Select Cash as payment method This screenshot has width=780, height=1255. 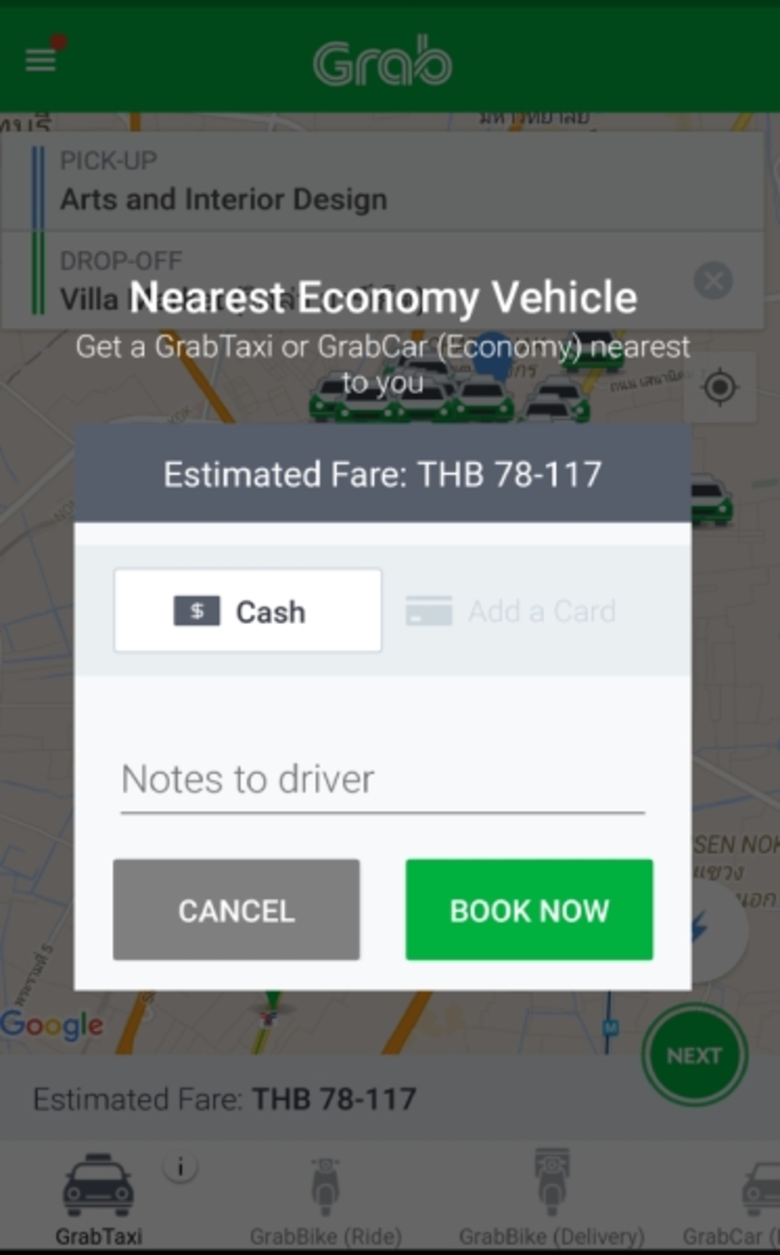pyautogui.click(x=247, y=611)
